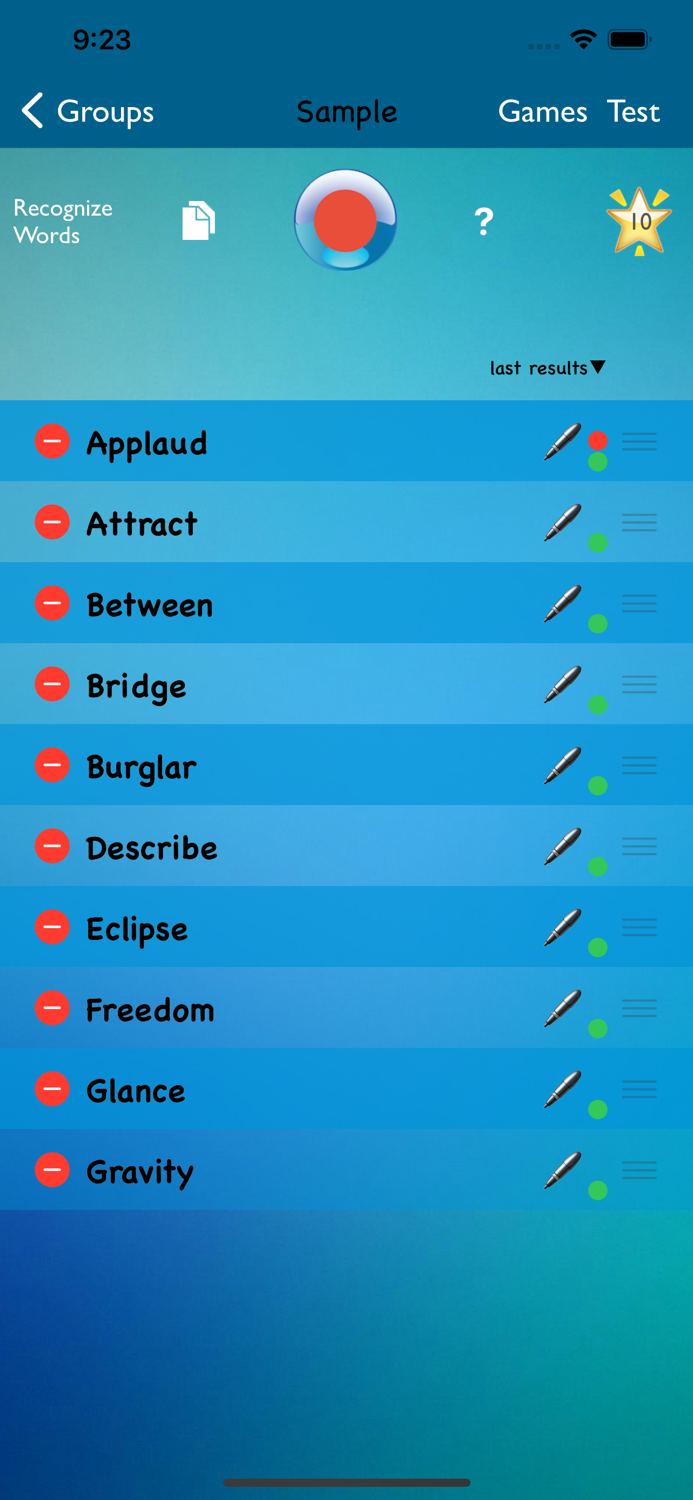Viewport: 693px width, 1500px height.
Task: Edit the word Between
Action: [x=562, y=603]
